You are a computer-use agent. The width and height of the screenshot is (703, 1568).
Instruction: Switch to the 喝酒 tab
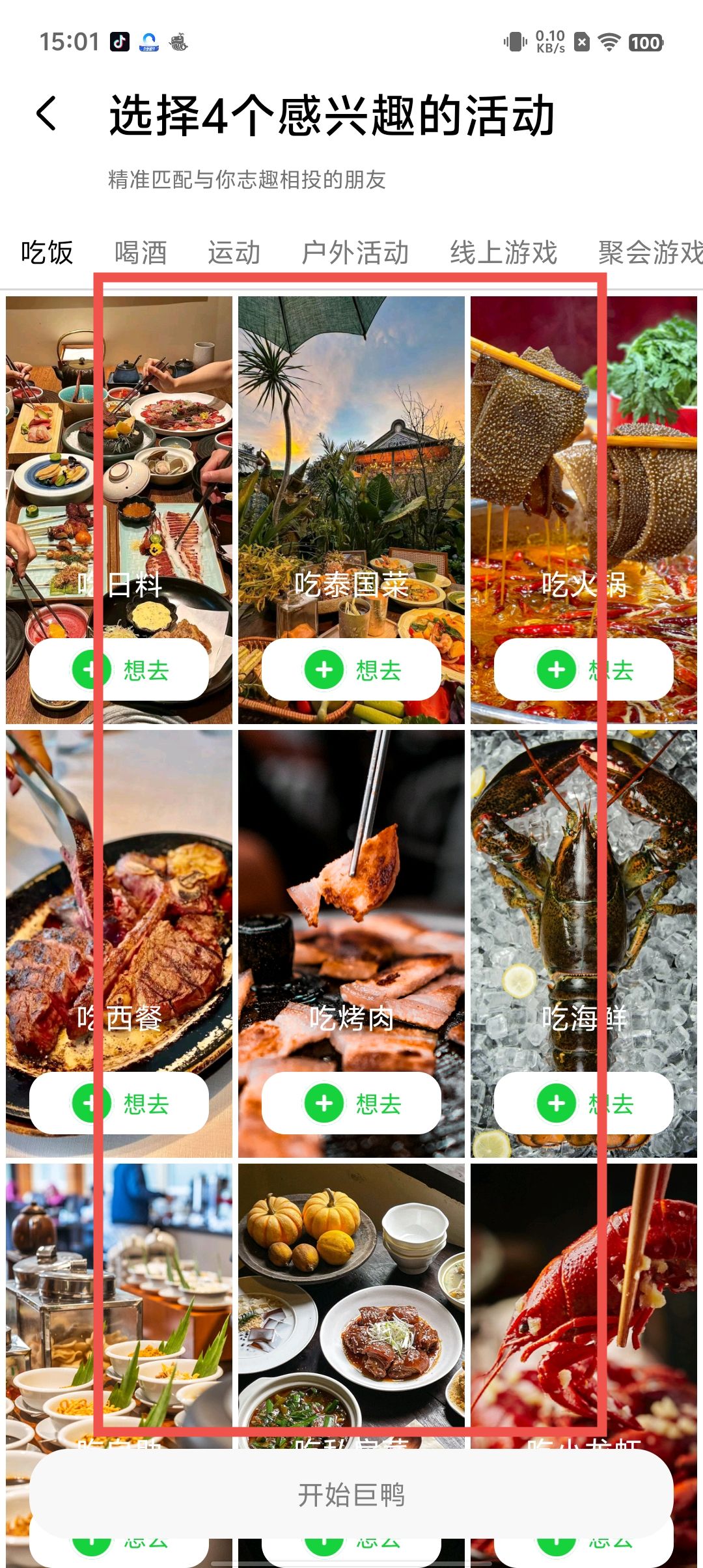coord(141,253)
